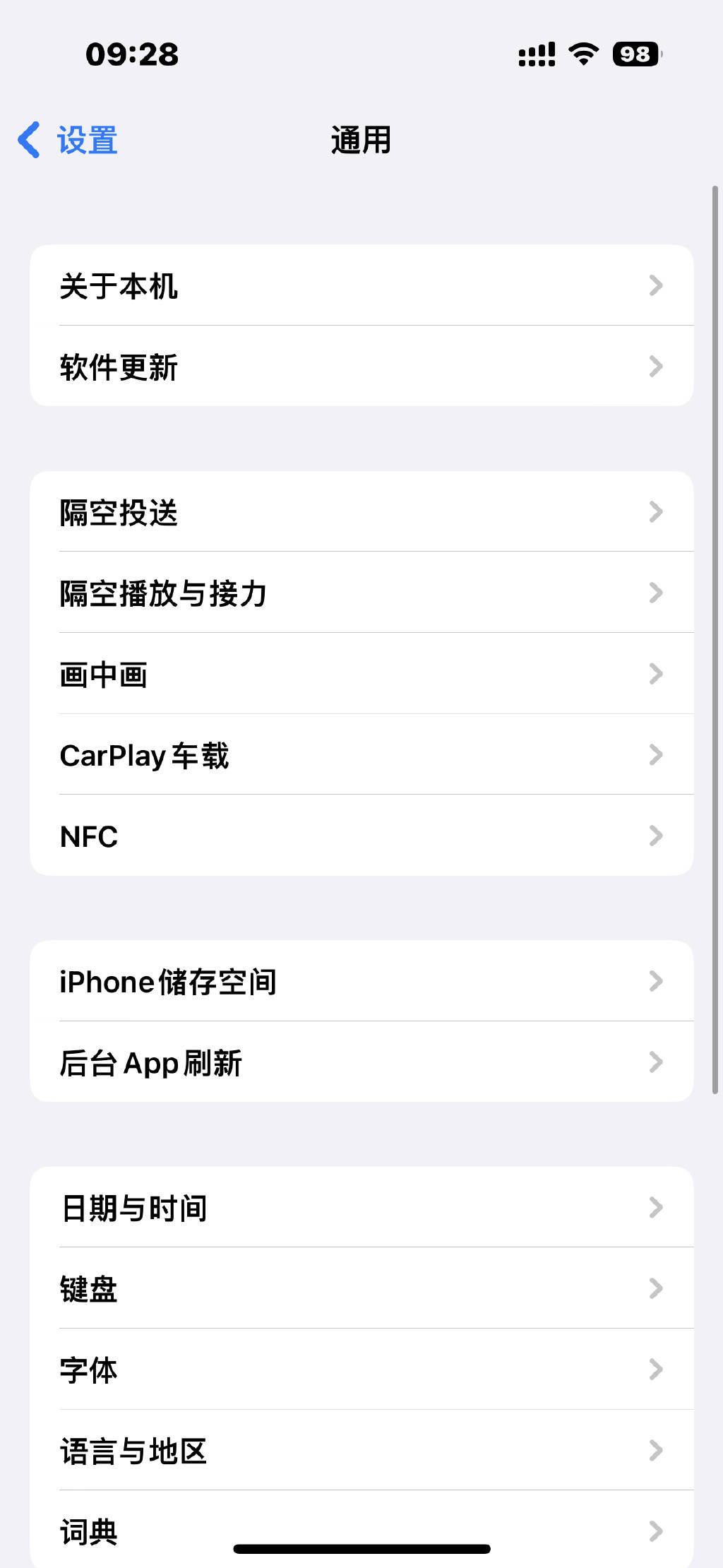
Task: Open CarPlay 车载
Action: tap(361, 755)
